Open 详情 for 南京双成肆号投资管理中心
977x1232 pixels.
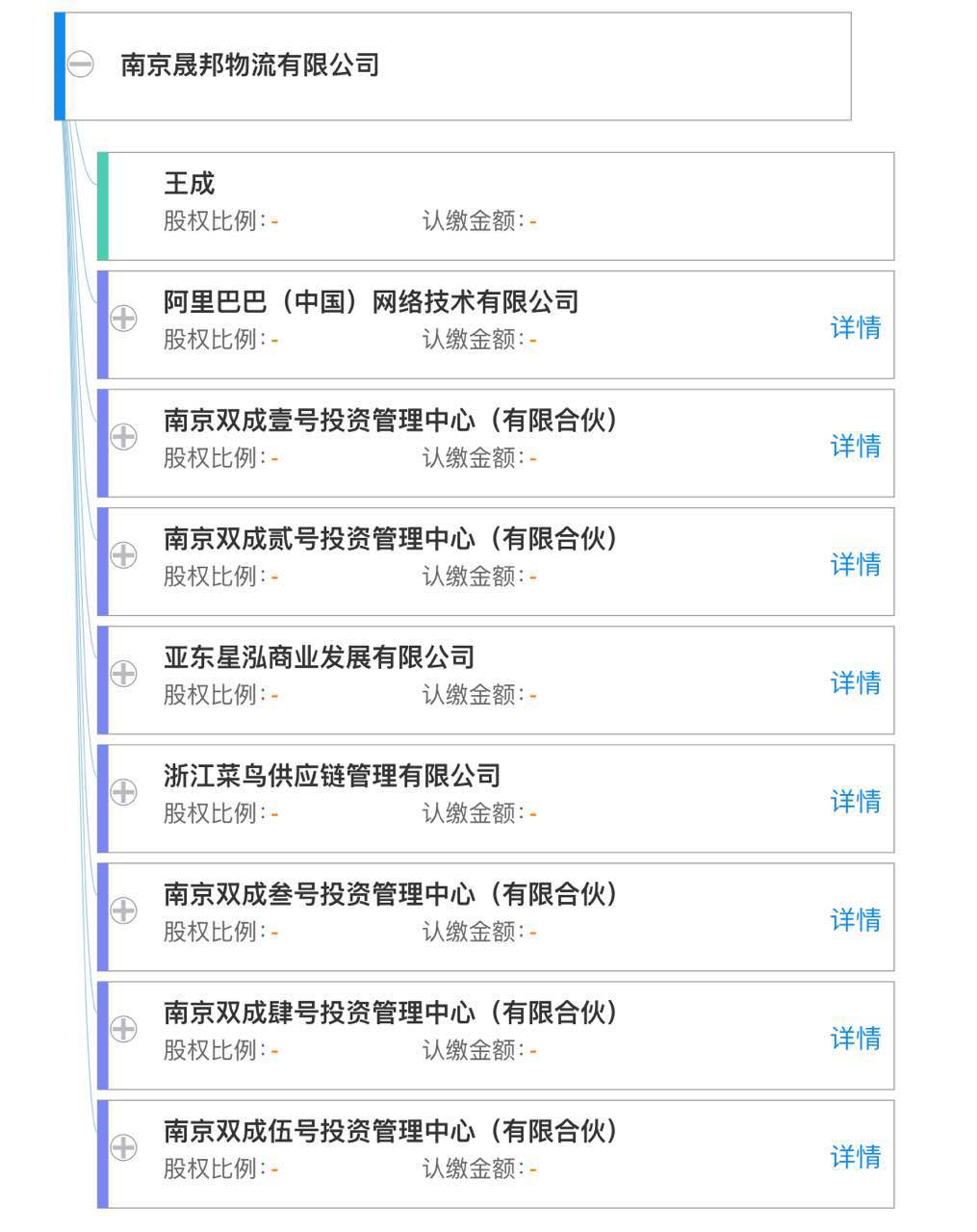[x=855, y=1038]
